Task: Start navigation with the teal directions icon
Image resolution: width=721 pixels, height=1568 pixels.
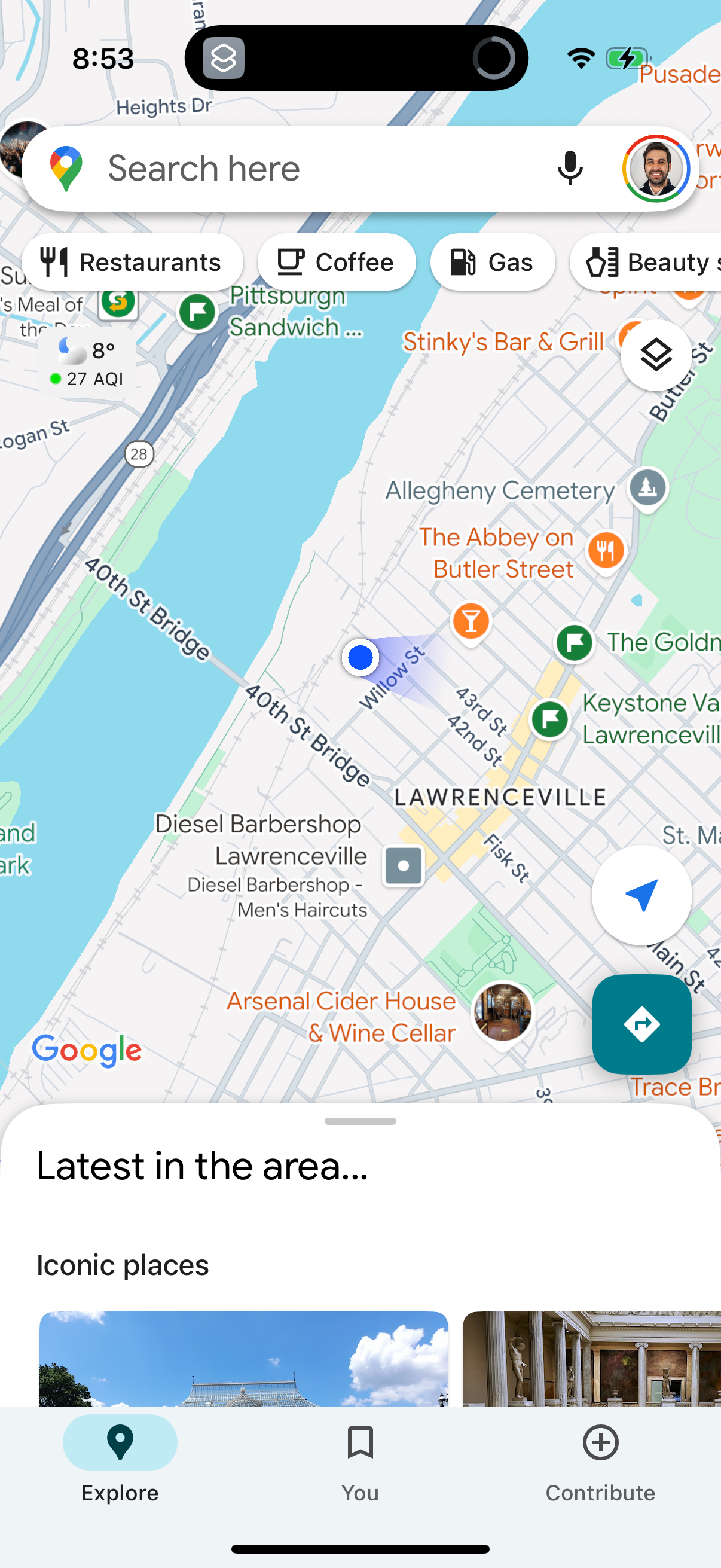Action: [642, 1023]
